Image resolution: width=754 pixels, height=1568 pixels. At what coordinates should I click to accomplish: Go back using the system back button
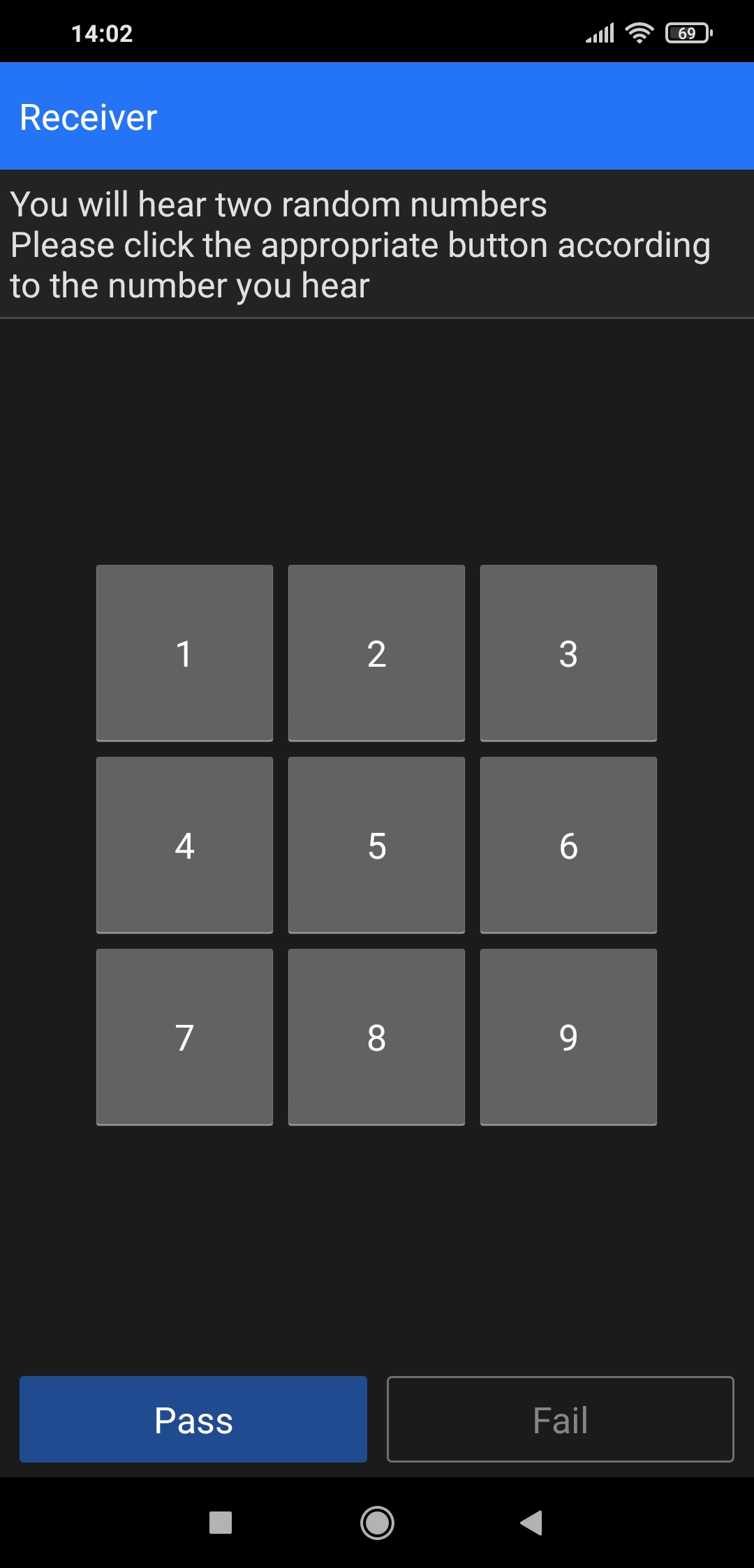[x=532, y=1523]
